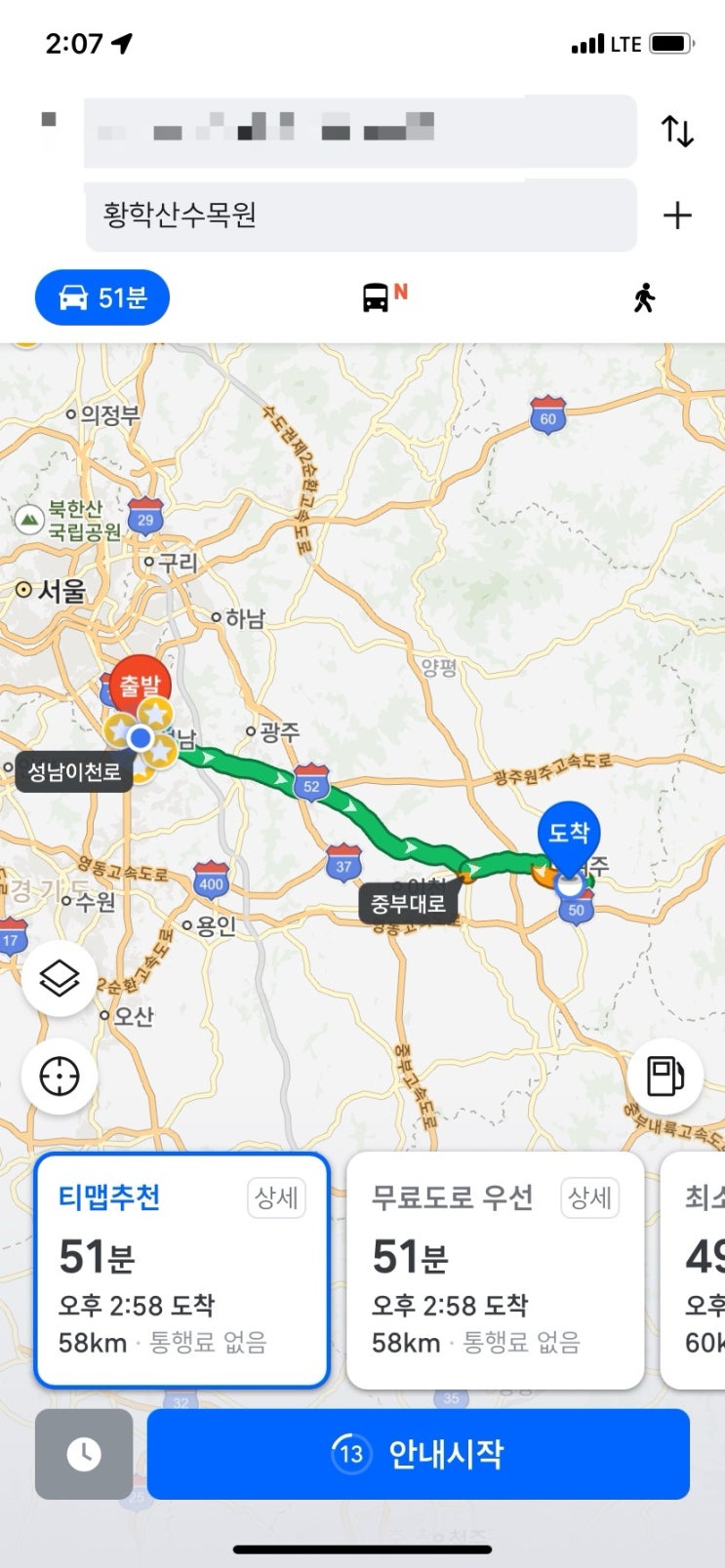Viewport: 725px width, 1568px height.
Task: Edit destination 황학산수목원
Action: click(360, 216)
